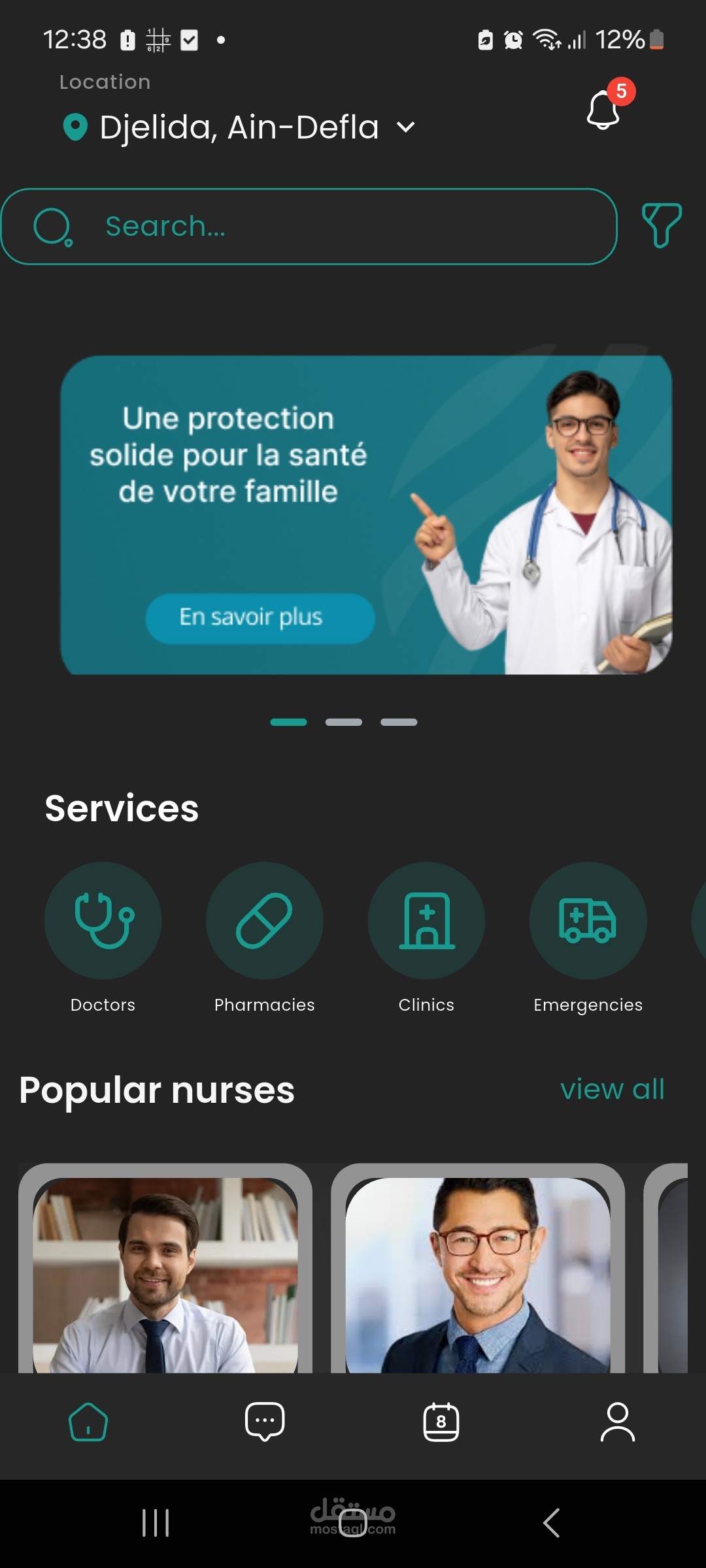The width and height of the screenshot is (706, 1568).
Task: Select the Clinics service
Action: coord(426,920)
